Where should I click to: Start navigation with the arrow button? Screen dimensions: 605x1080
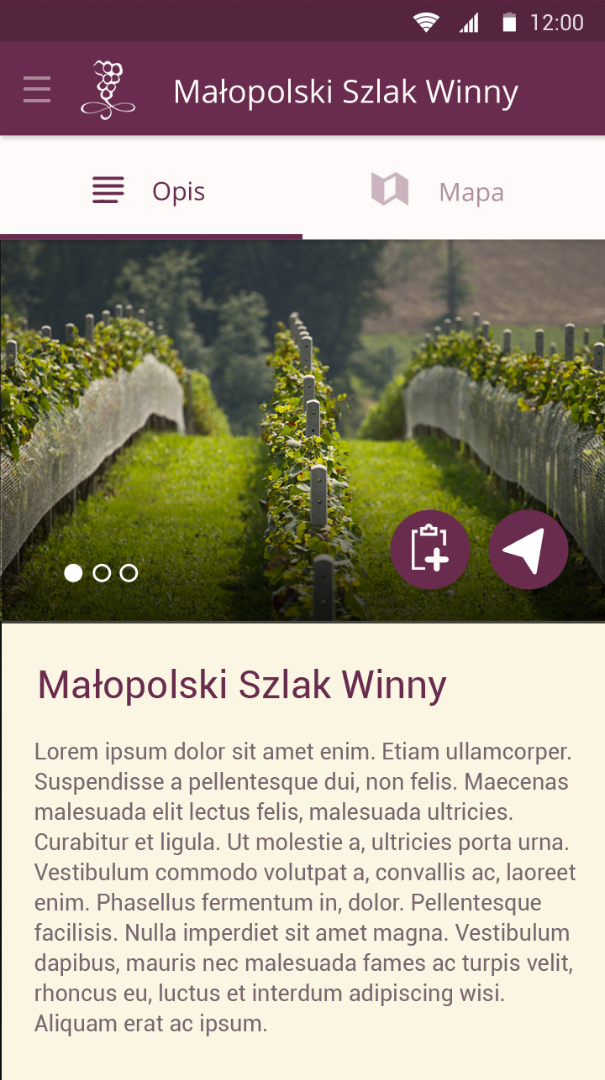528,550
